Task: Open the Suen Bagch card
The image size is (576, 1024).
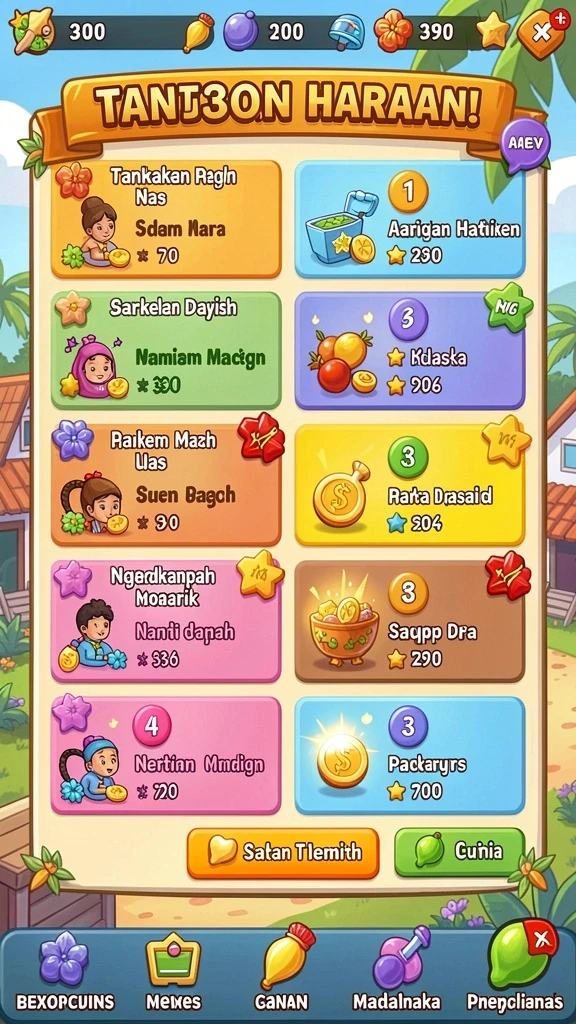Action: pos(167,485)
